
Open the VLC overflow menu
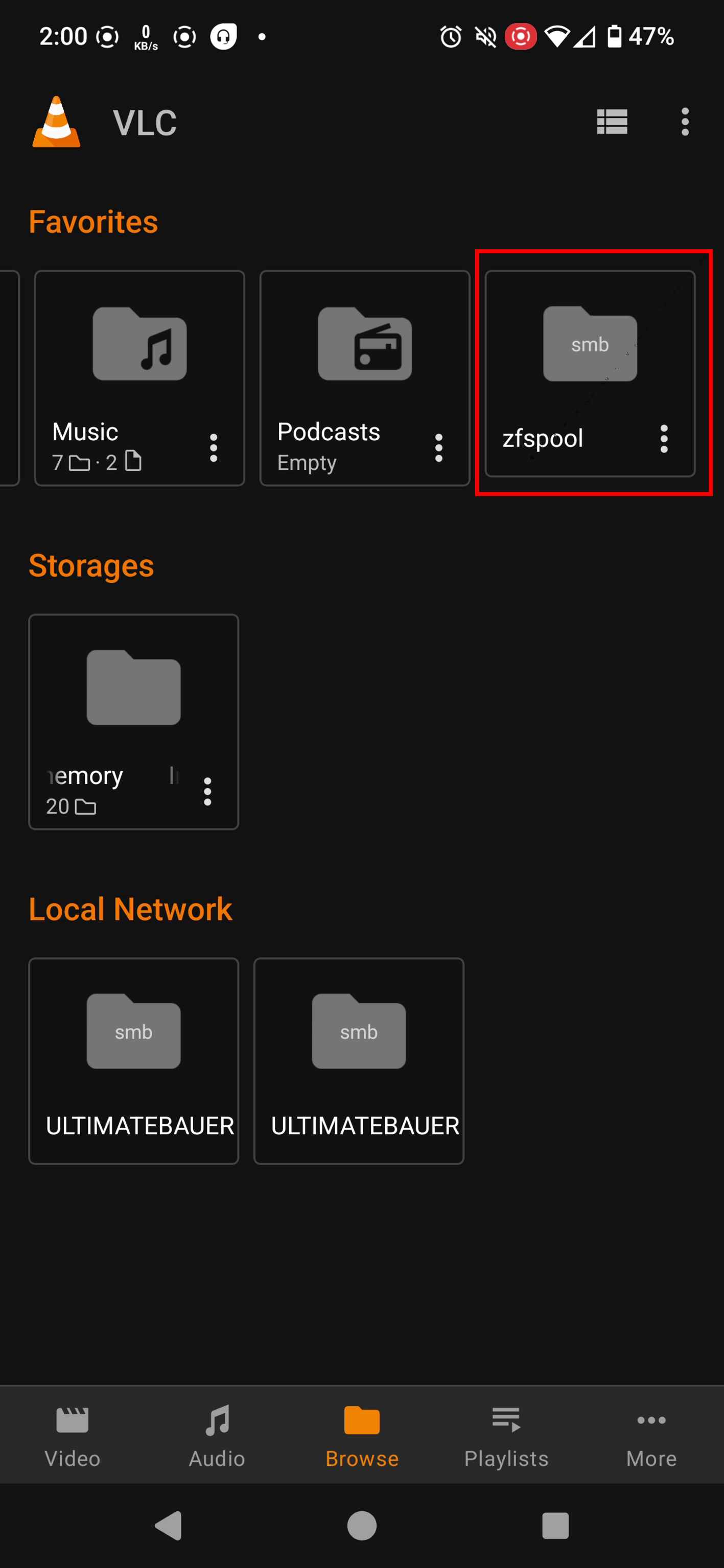point(685,122)
